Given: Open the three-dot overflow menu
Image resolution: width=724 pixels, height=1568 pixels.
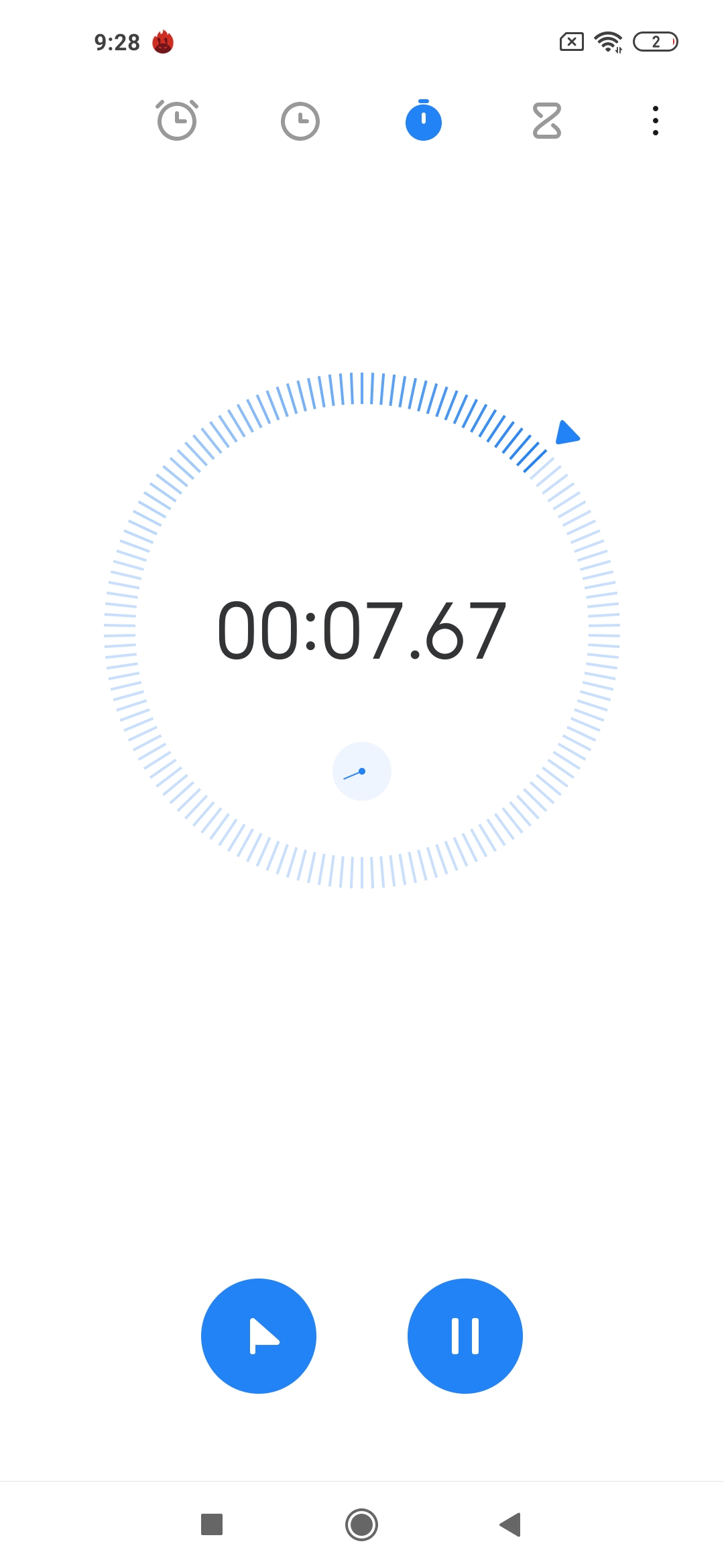Looking at the screenshot, I should point(656,121).
